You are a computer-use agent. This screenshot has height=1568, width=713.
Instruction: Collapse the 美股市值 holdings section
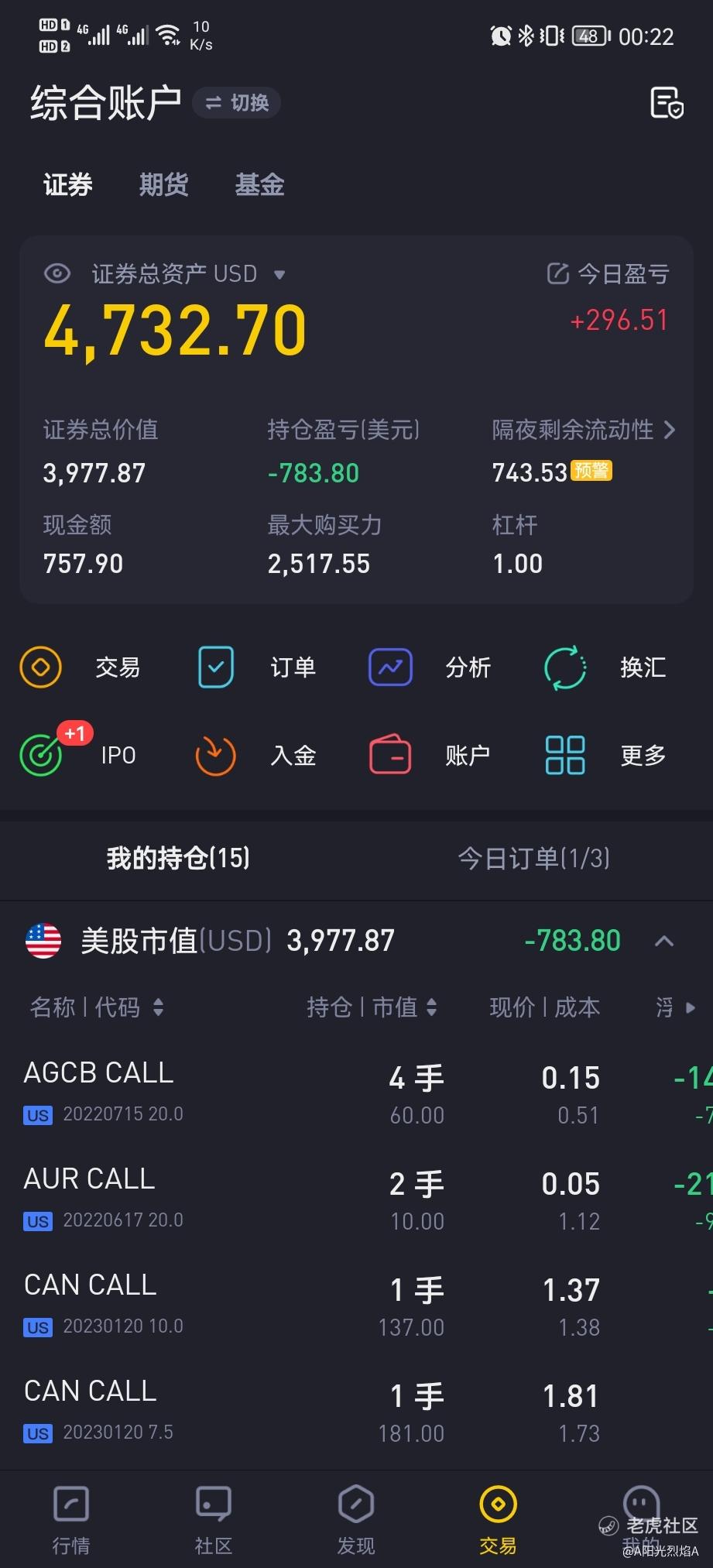(664, 941)
